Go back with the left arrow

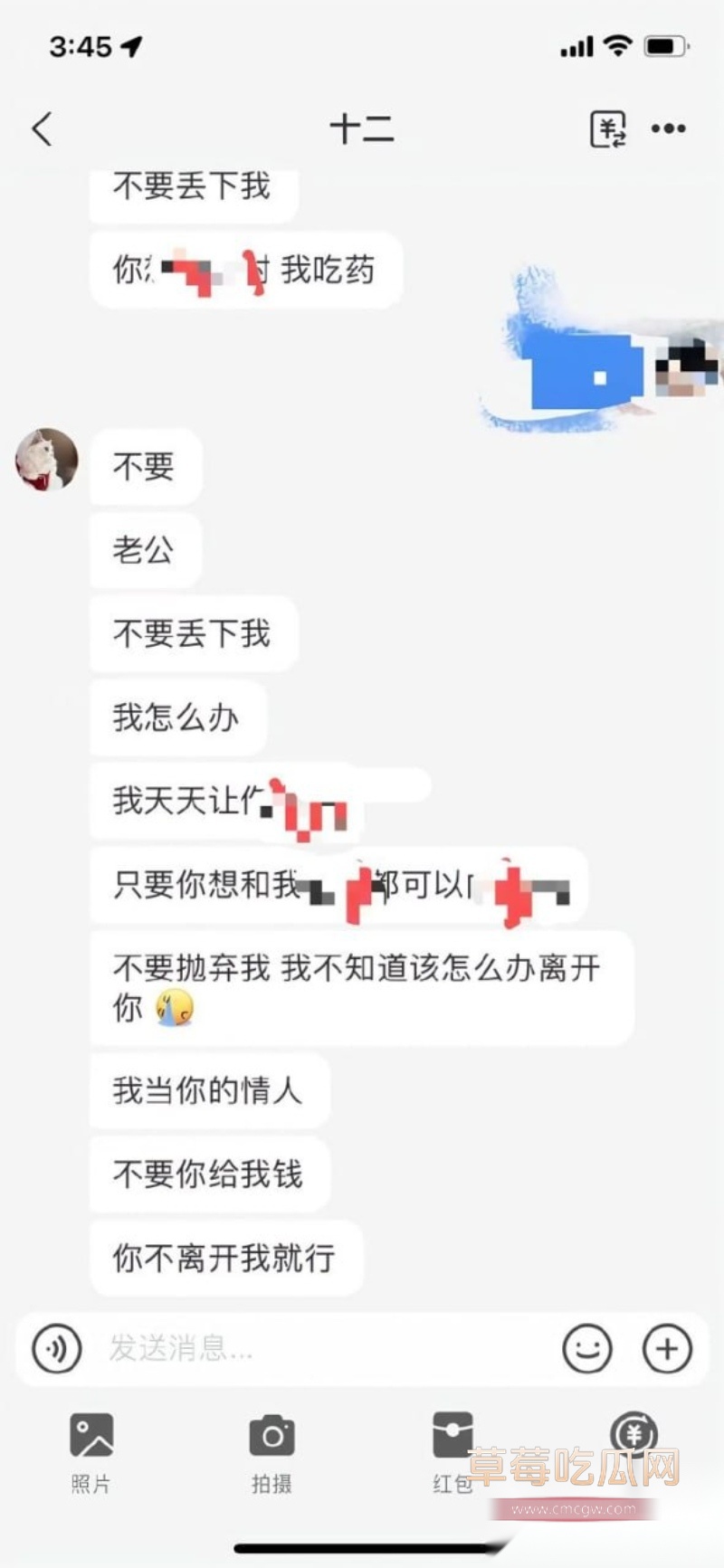pos(41,128)
